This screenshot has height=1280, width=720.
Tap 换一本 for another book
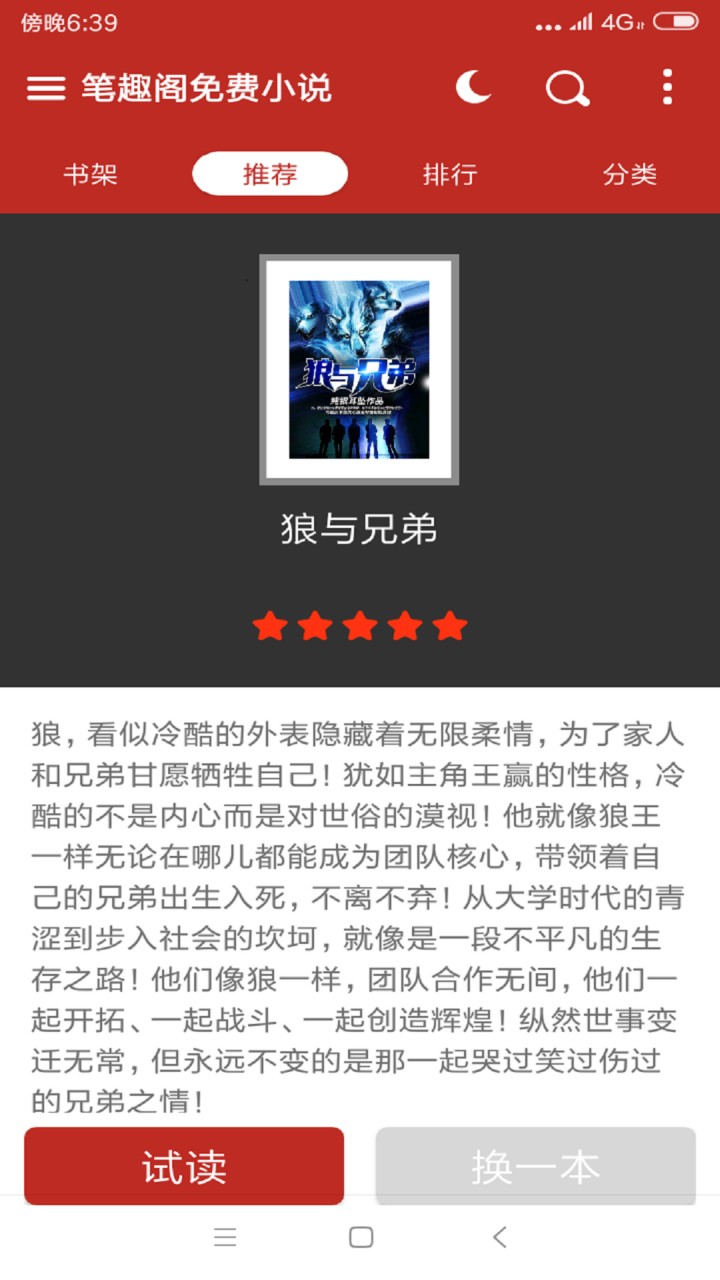[536, 1167]
